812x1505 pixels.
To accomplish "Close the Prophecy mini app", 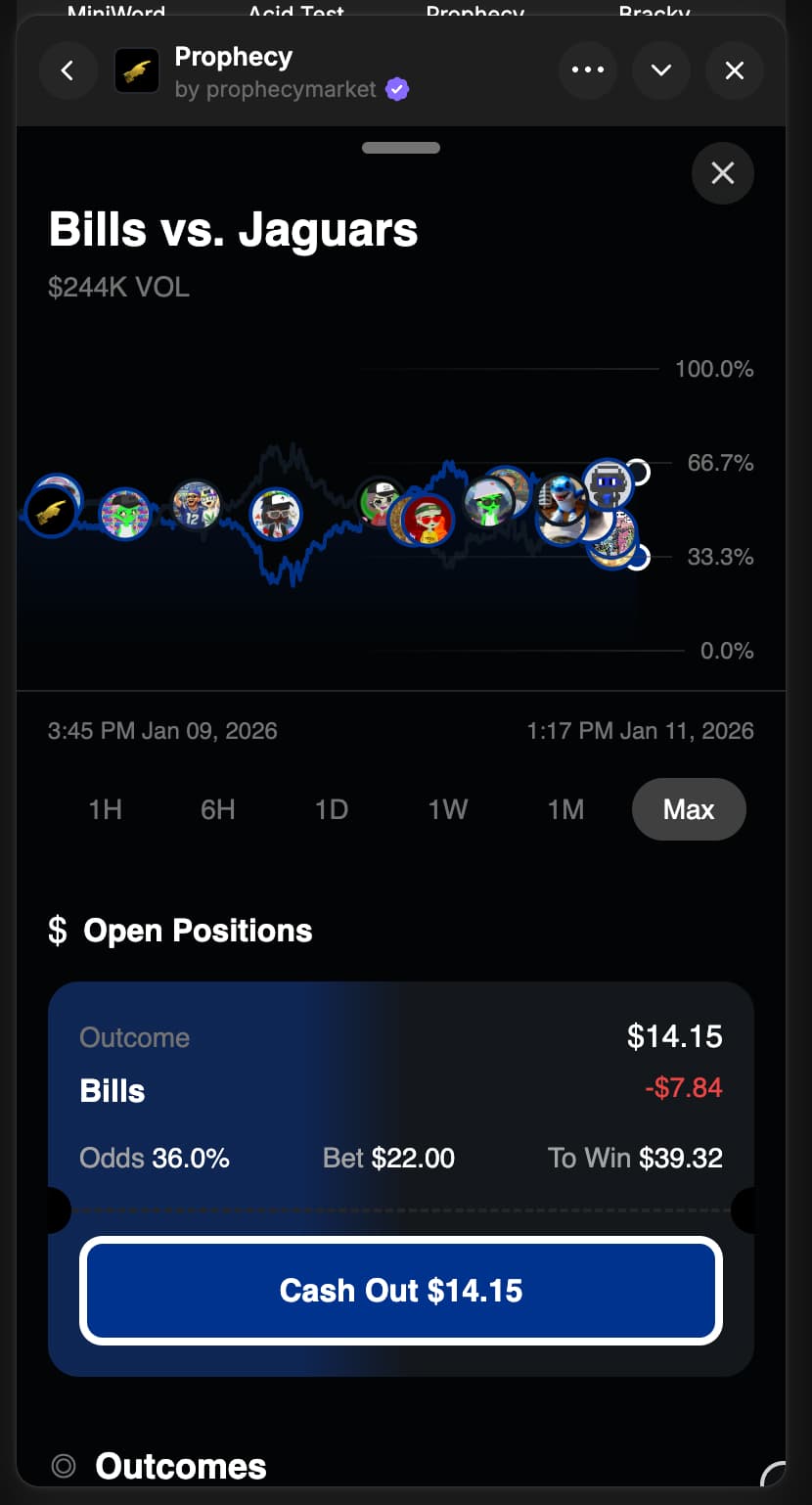I will (x=735, y=70).
